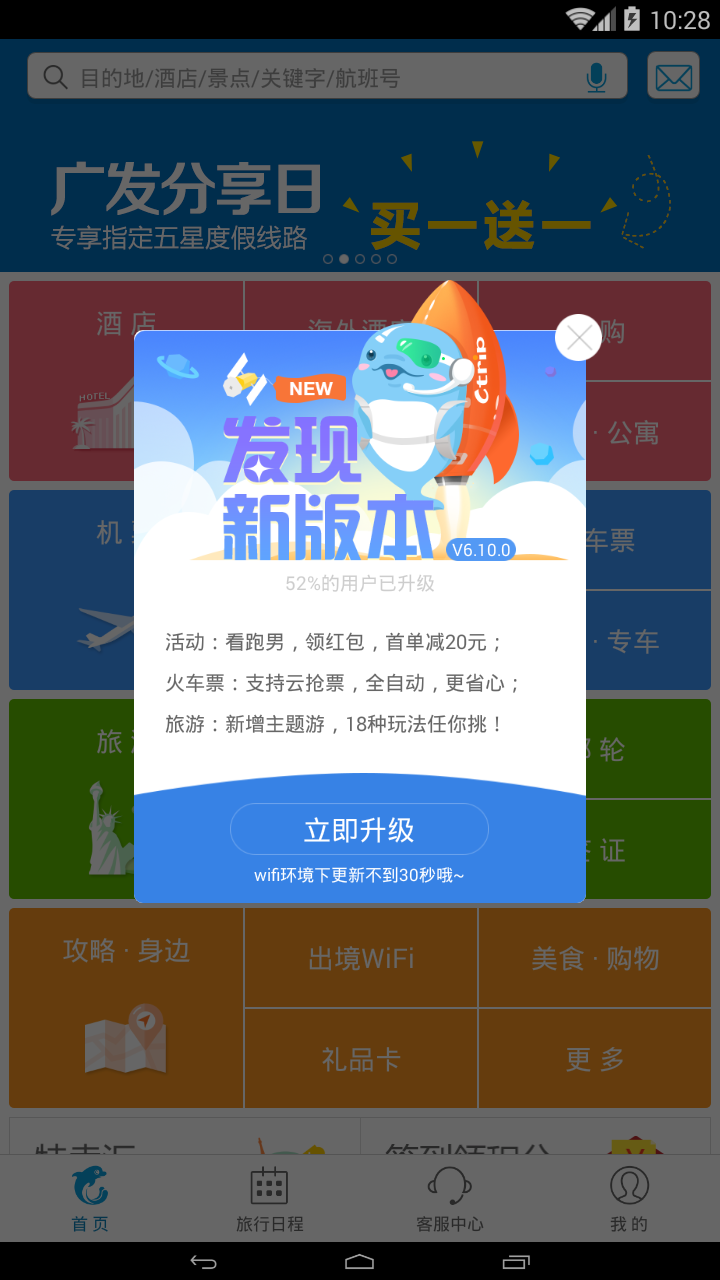The height and width of the screenshot is (1280, 720).
Task: Open the messages envelope icon
Action: 673,77
